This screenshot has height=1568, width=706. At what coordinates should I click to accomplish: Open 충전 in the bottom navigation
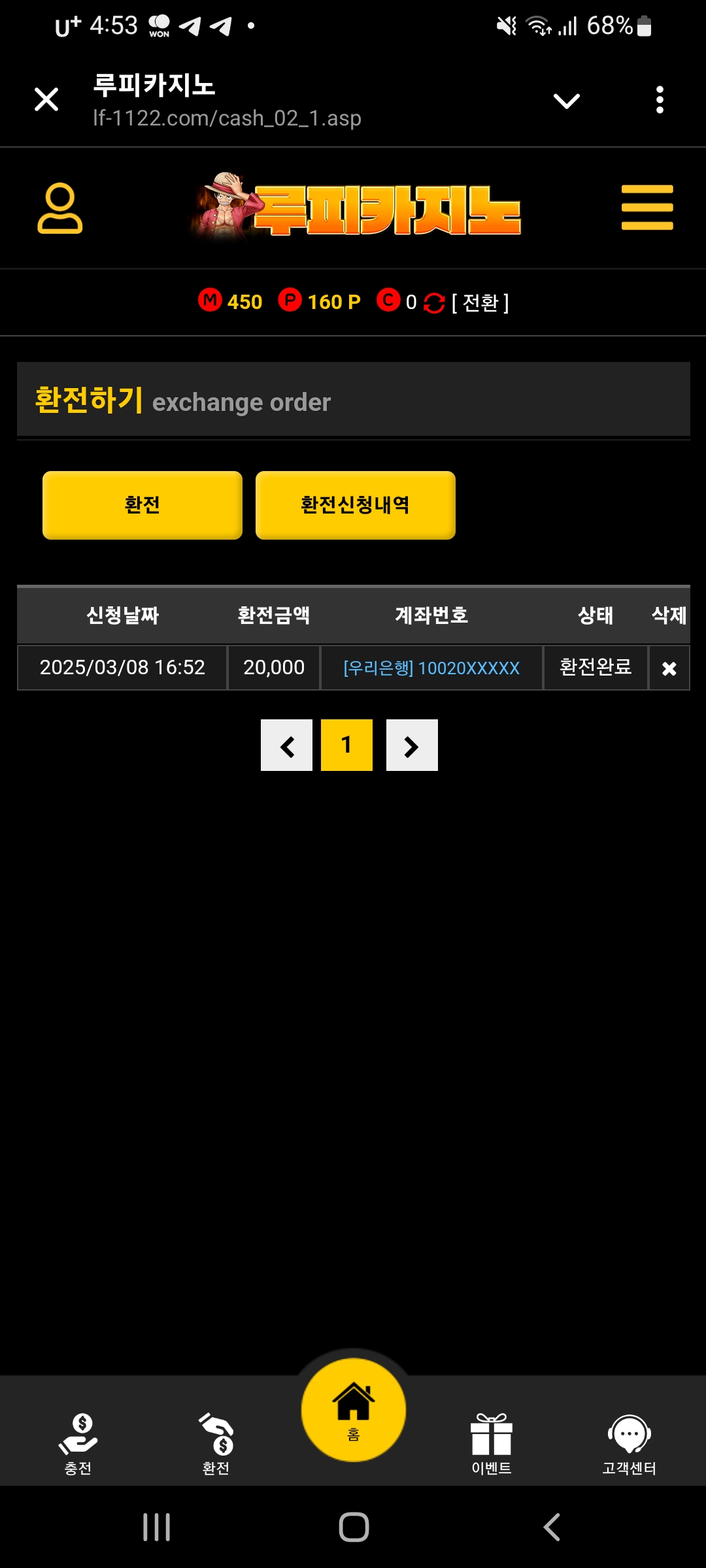coord(78,1444)
